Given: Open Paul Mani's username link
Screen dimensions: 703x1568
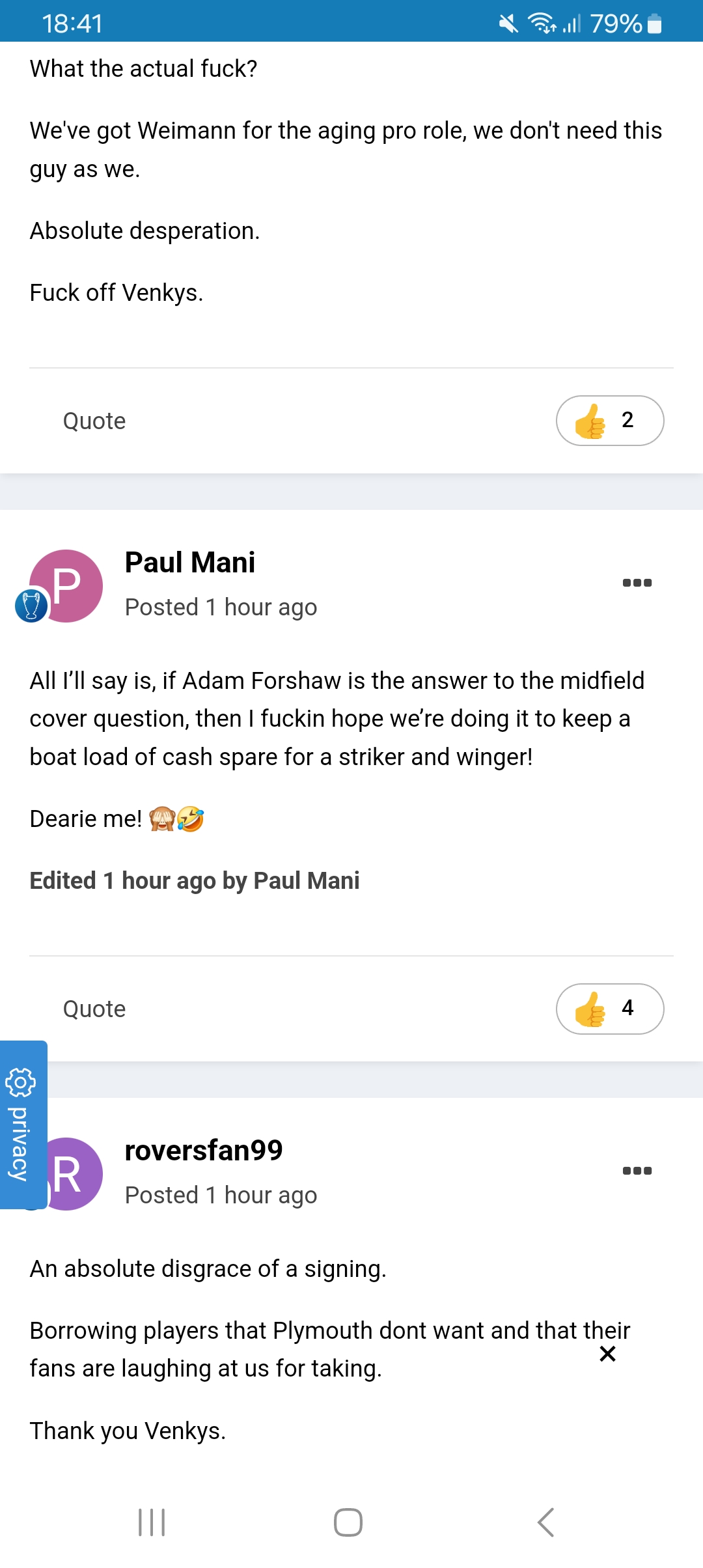Looking at the screenshot, I should pyautogui.click(x=189, y=563).
